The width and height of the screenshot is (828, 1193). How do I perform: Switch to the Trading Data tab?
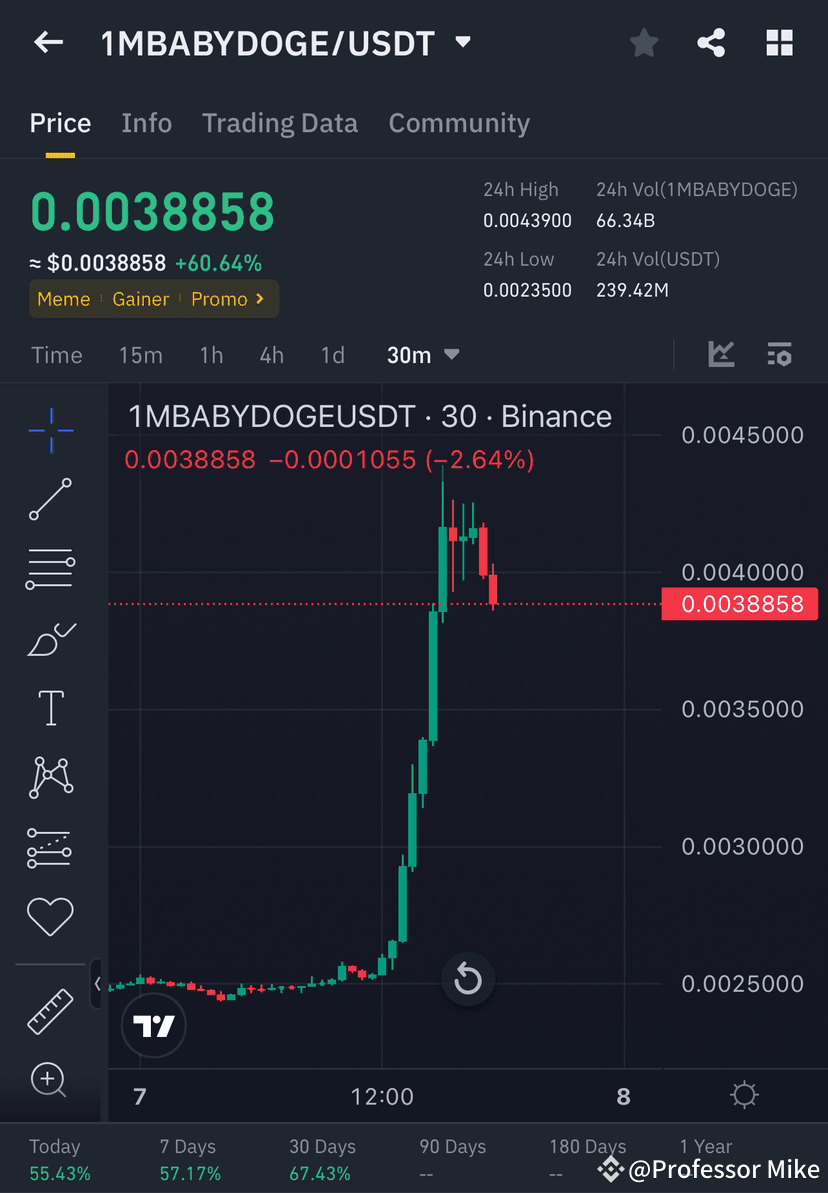click(x=280, y=122)
